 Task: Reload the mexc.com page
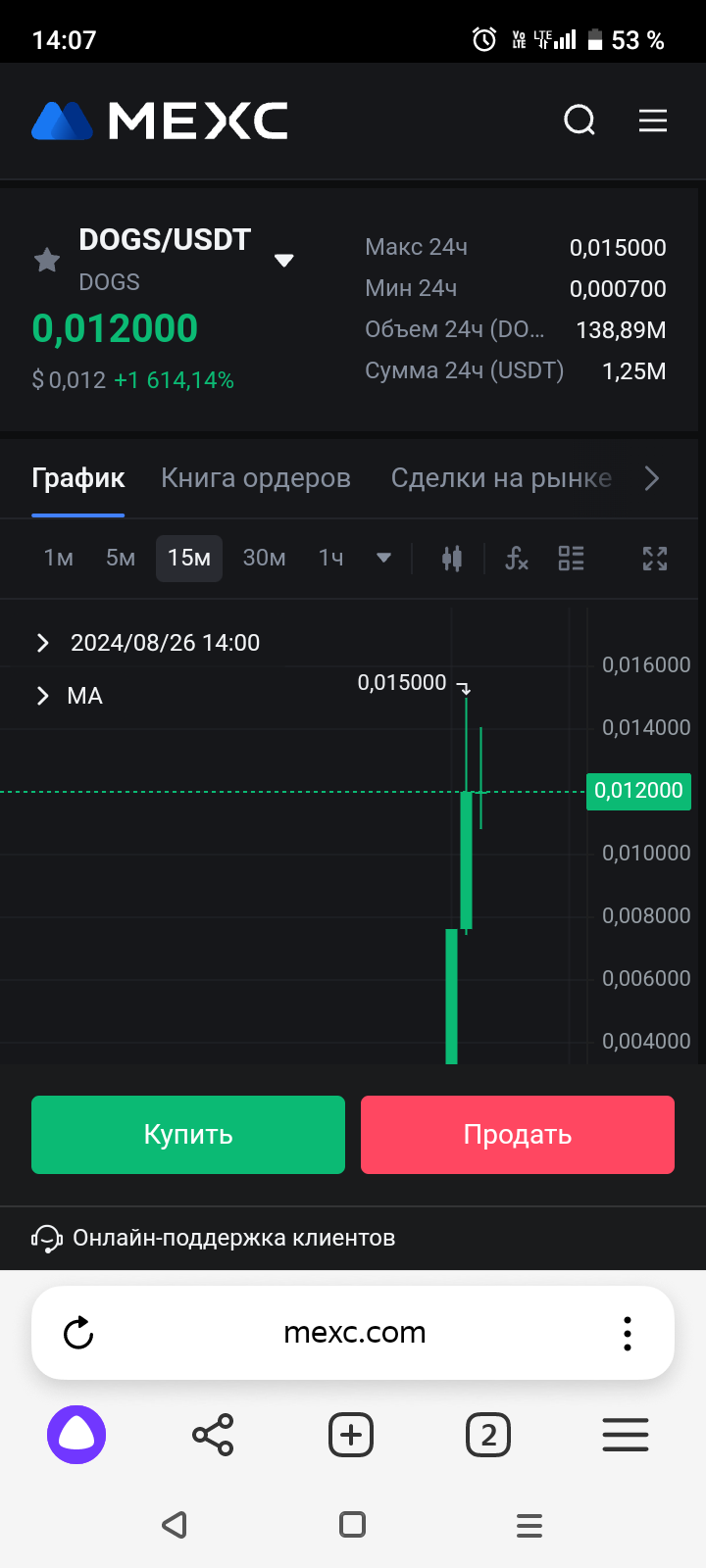[x=78, y=1333]
